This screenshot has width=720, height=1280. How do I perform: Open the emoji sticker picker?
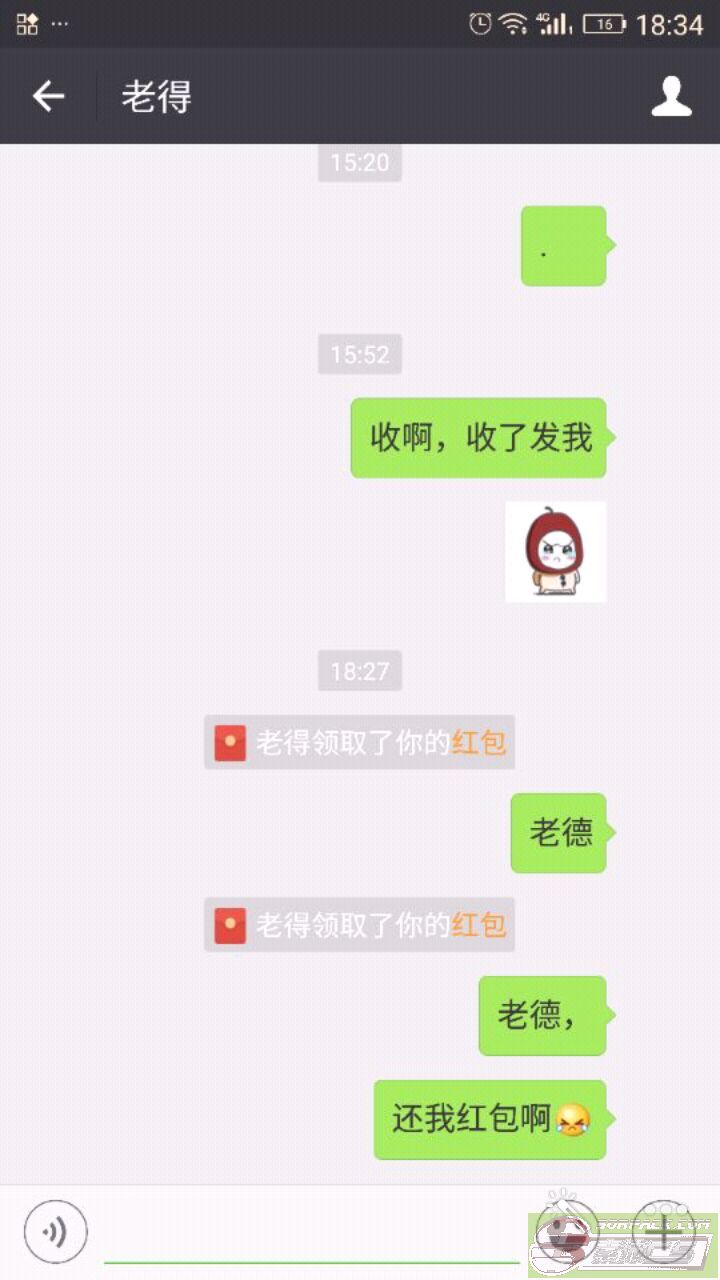[x=566, y=1230]
